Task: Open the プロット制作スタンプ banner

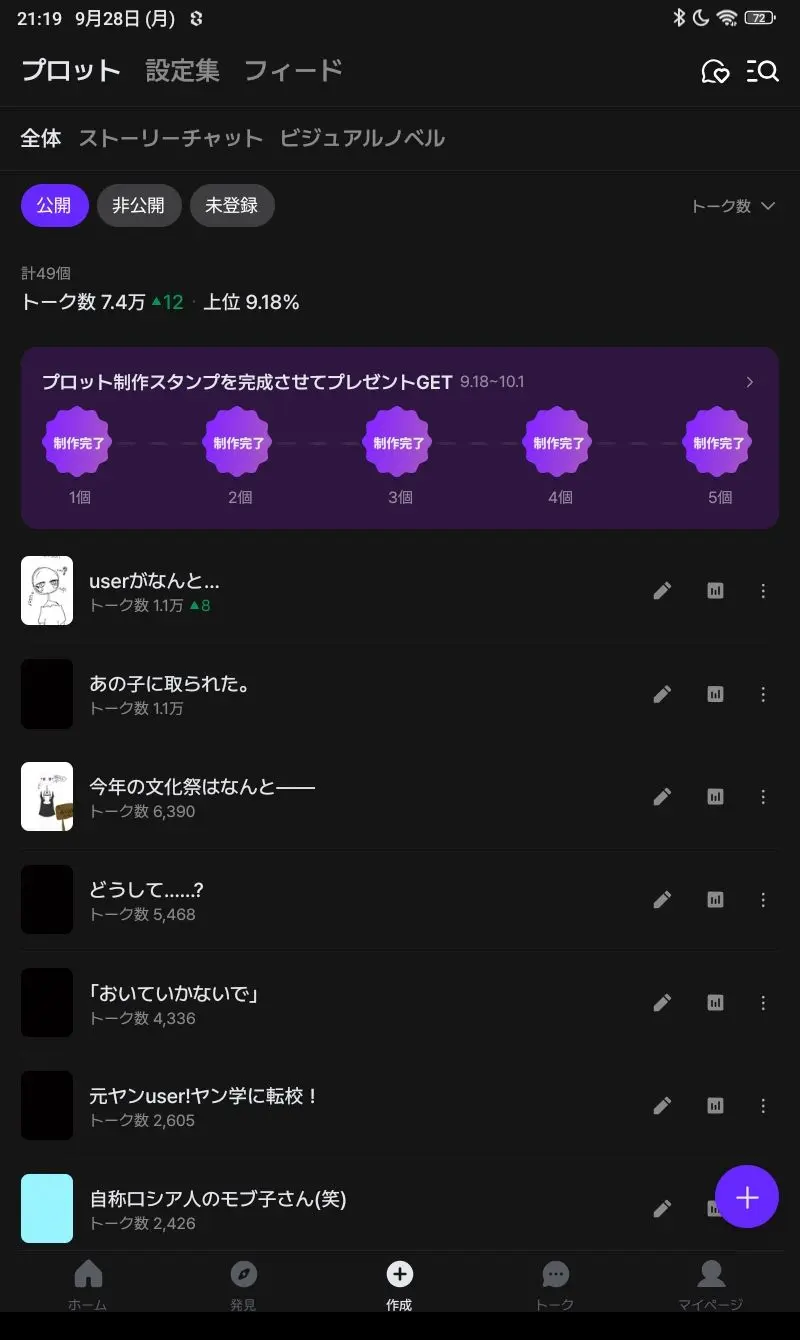Action: point(400,437)
